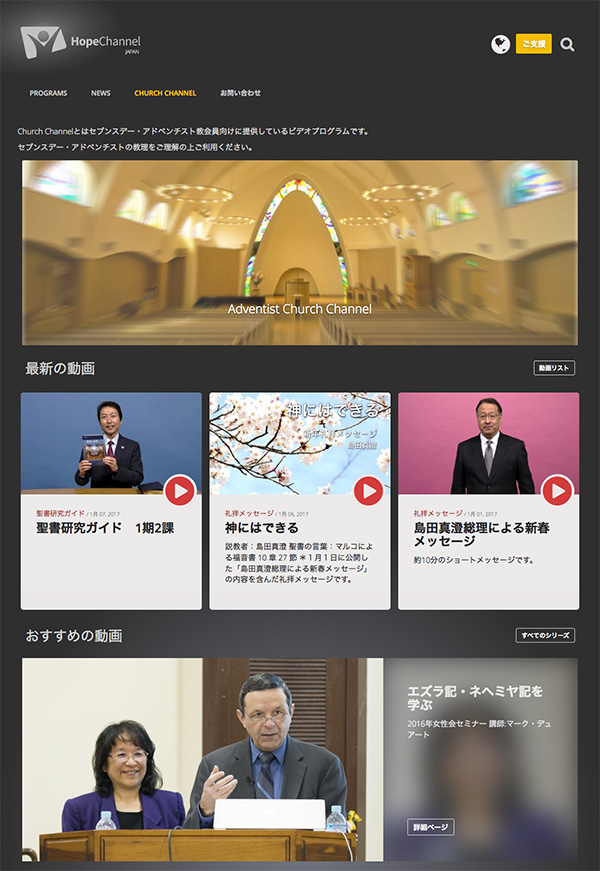Image resolution: width=600 pixels, height=871 pixels.
Task: Go to the PROGRAMS menu
Action: click(x=48, y=93)
